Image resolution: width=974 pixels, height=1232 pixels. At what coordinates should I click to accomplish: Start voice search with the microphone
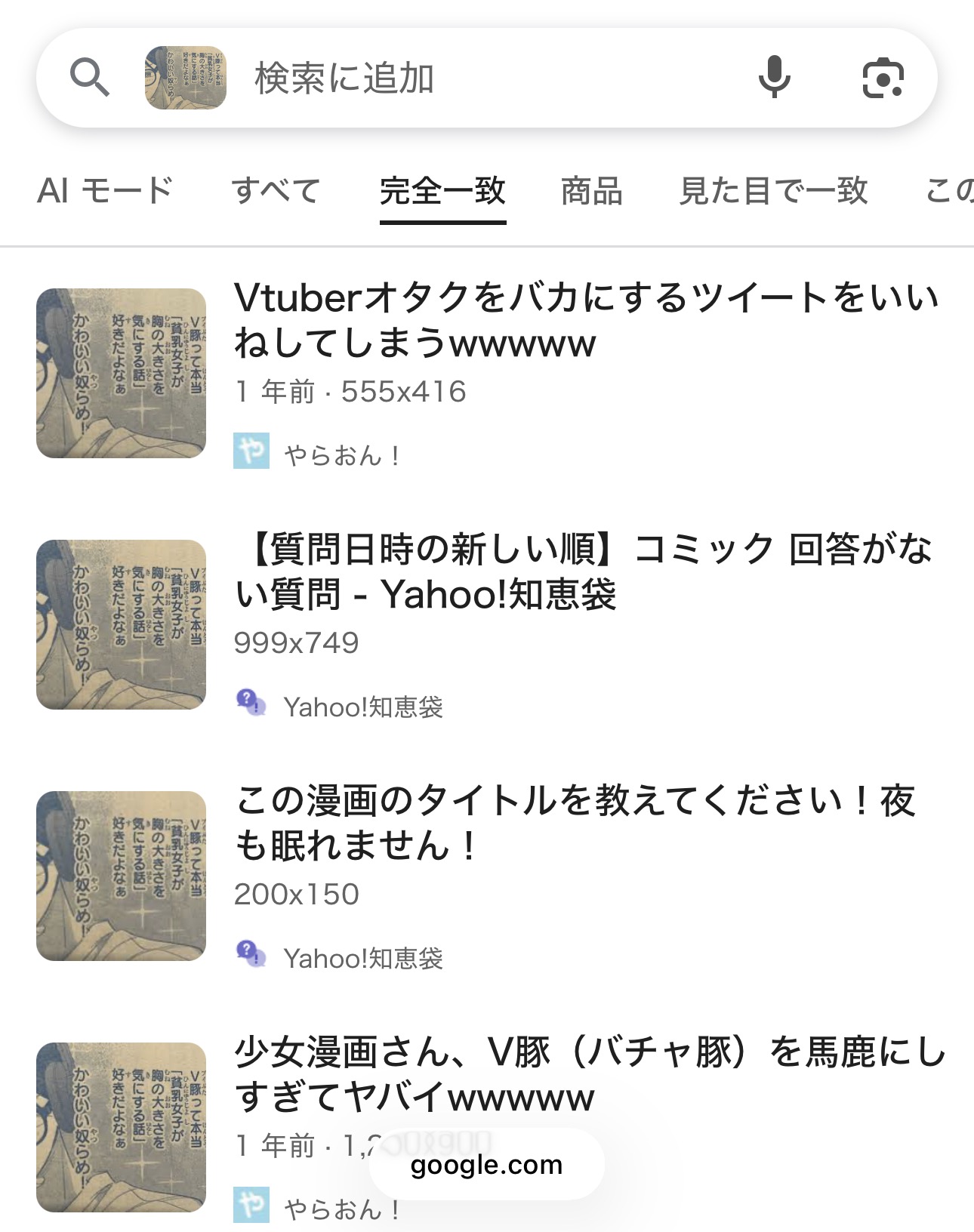coord(774,78)
